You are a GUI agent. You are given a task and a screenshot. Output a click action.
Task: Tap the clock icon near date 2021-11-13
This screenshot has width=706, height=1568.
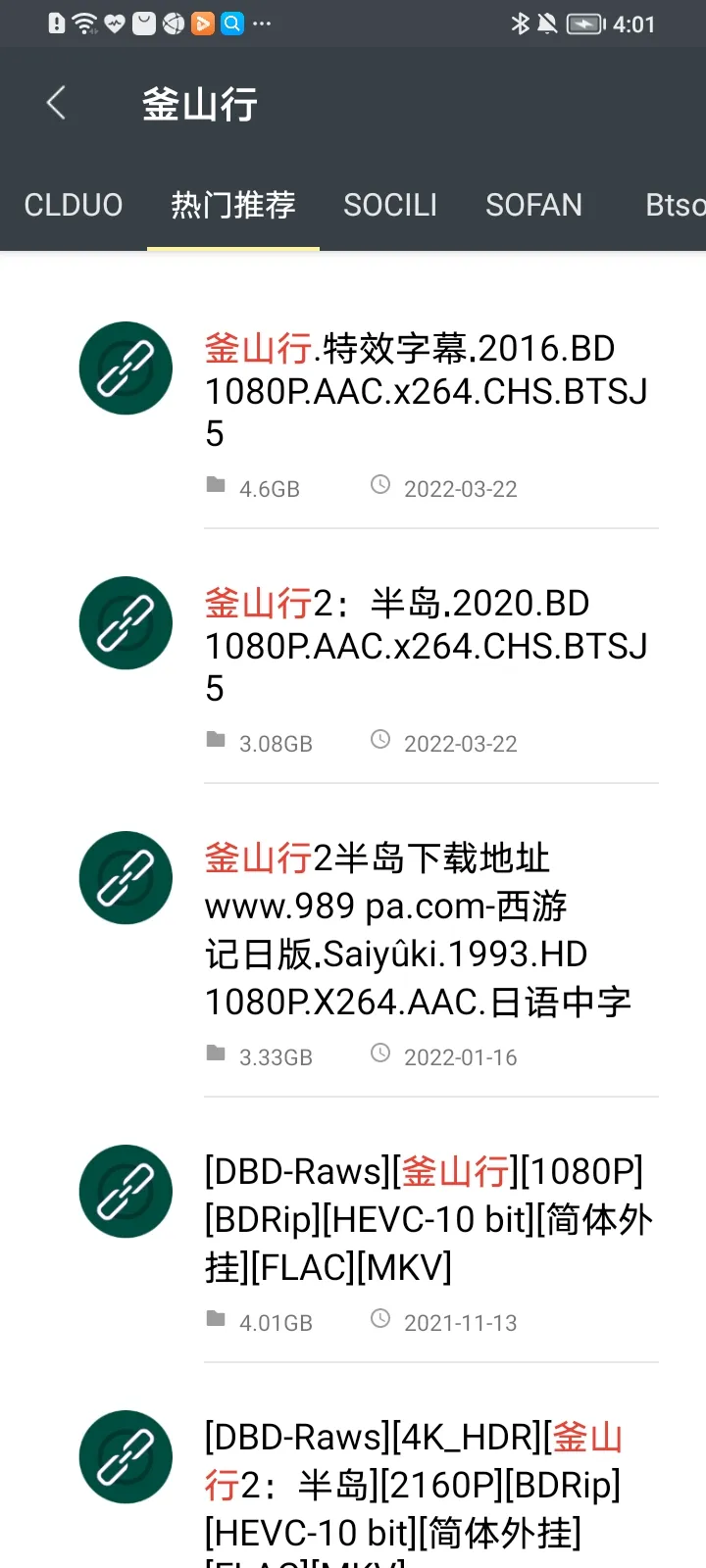click(380, 1317)
